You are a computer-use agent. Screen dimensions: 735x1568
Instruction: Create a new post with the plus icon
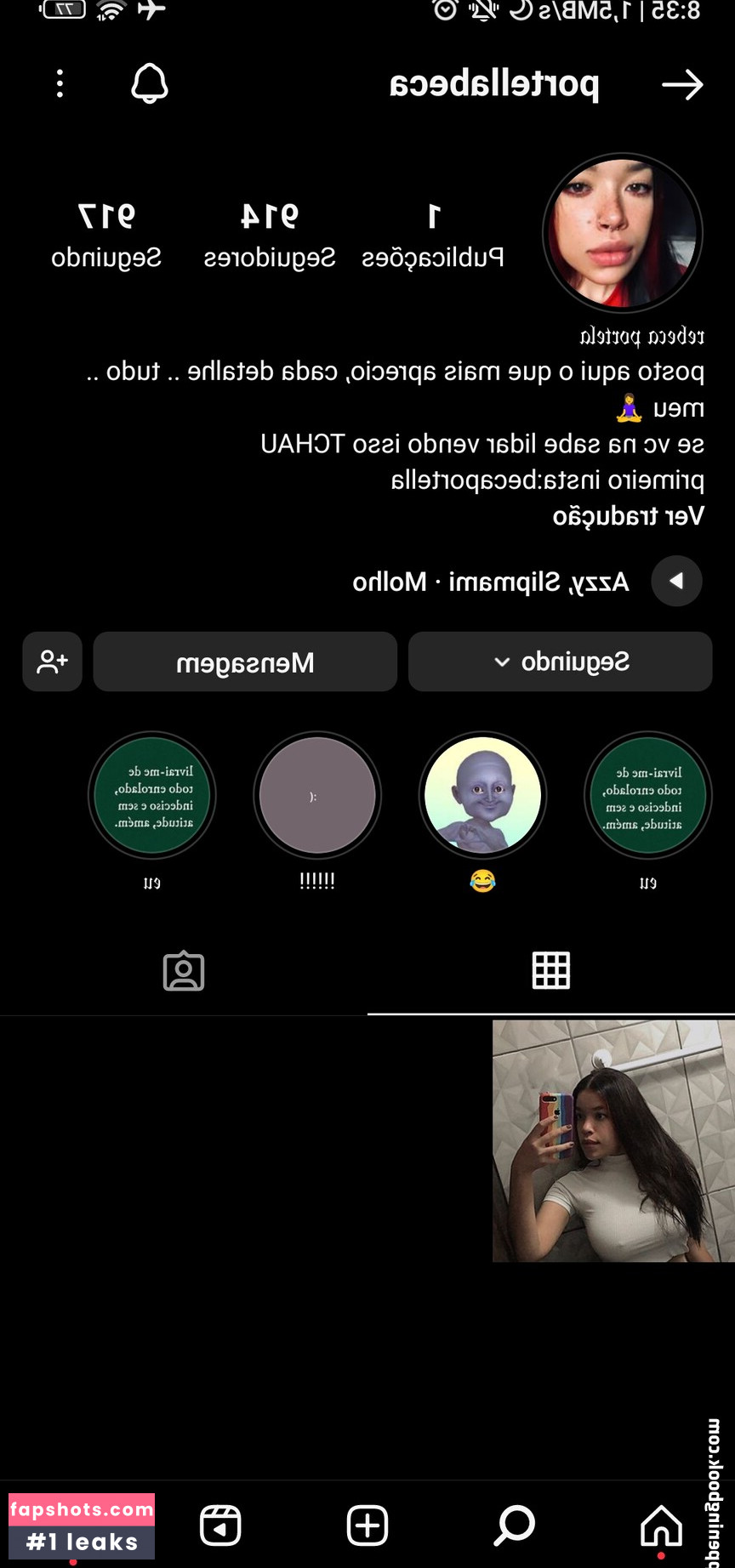[x=367, y=1525]
